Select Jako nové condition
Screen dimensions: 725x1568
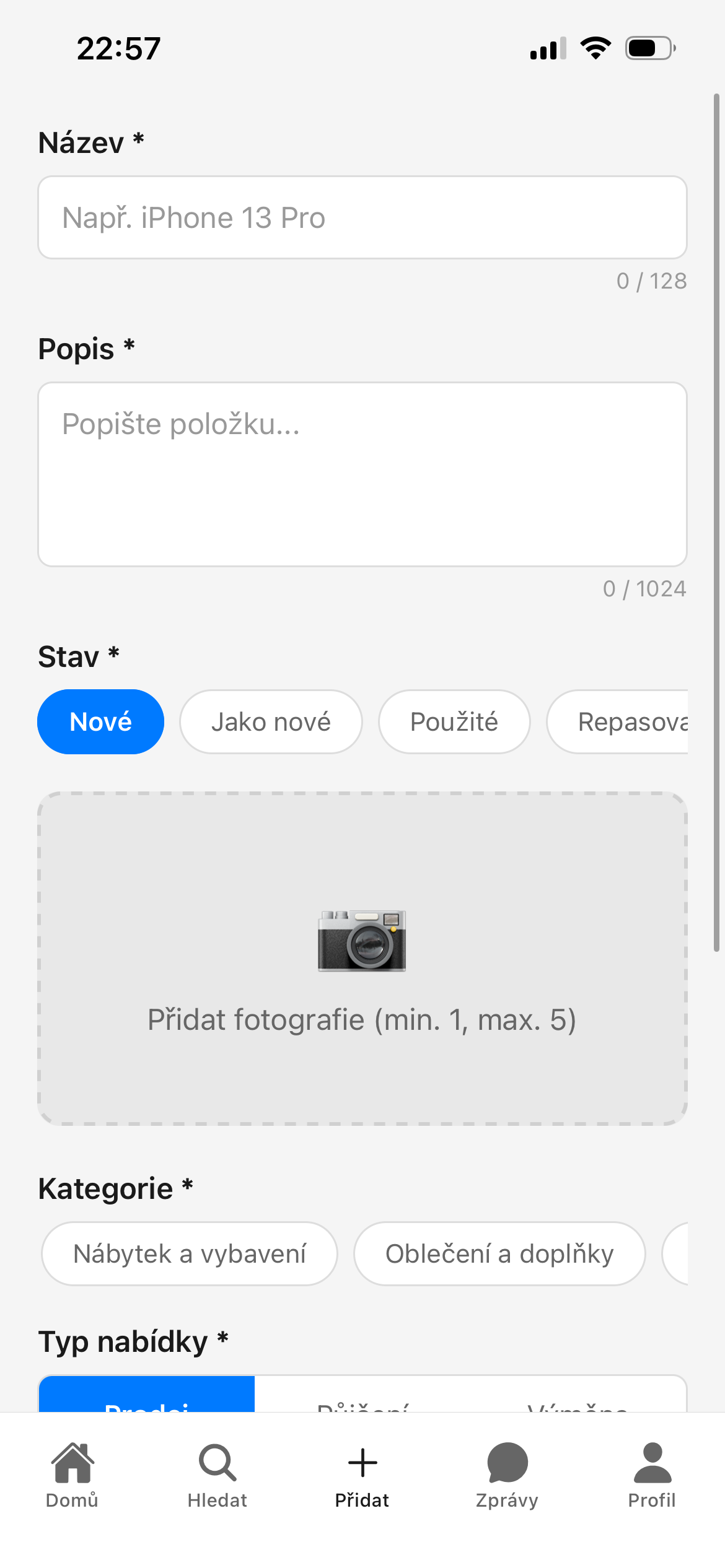[271, 721]
